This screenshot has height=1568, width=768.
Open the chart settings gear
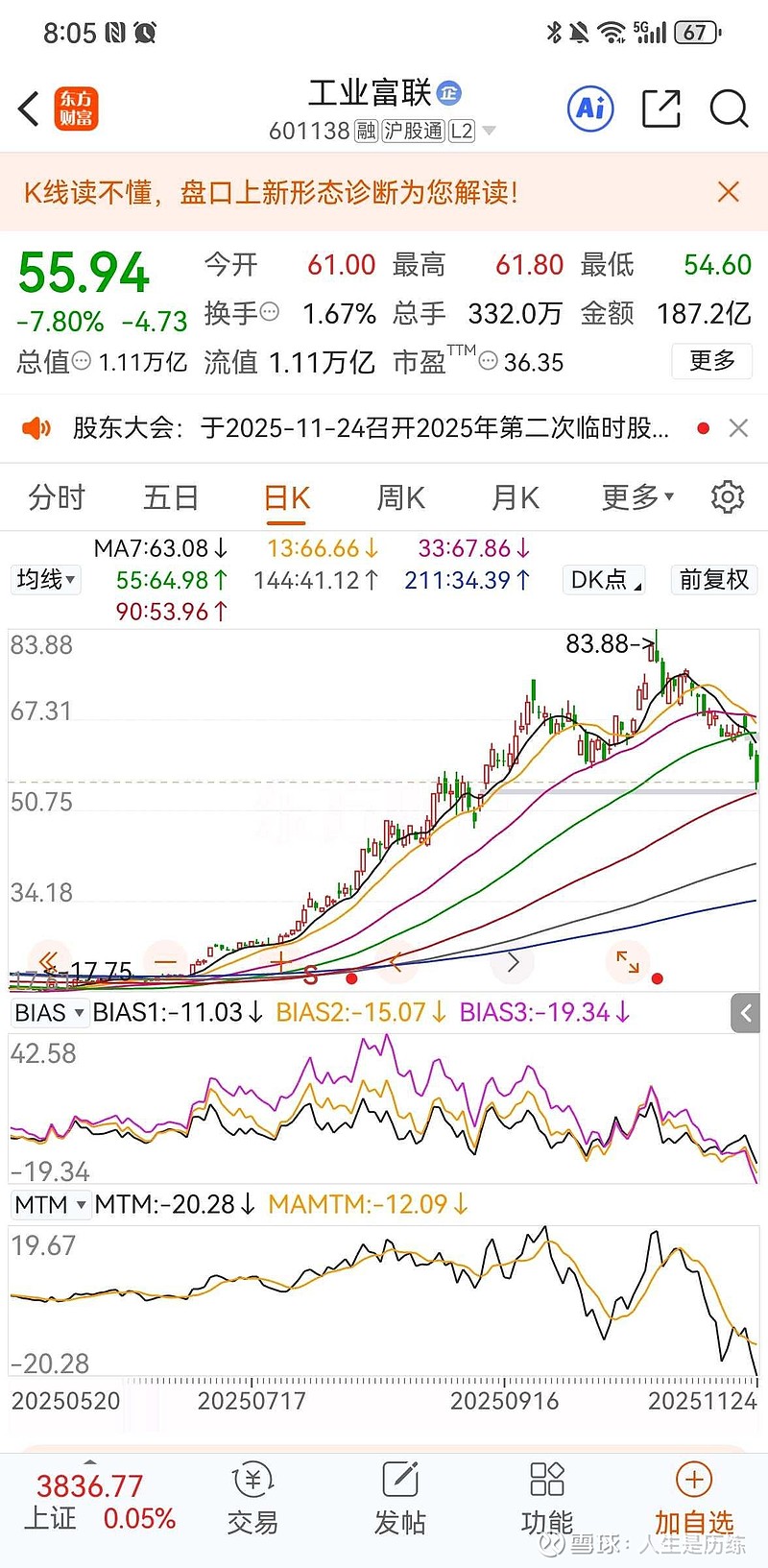727,496
